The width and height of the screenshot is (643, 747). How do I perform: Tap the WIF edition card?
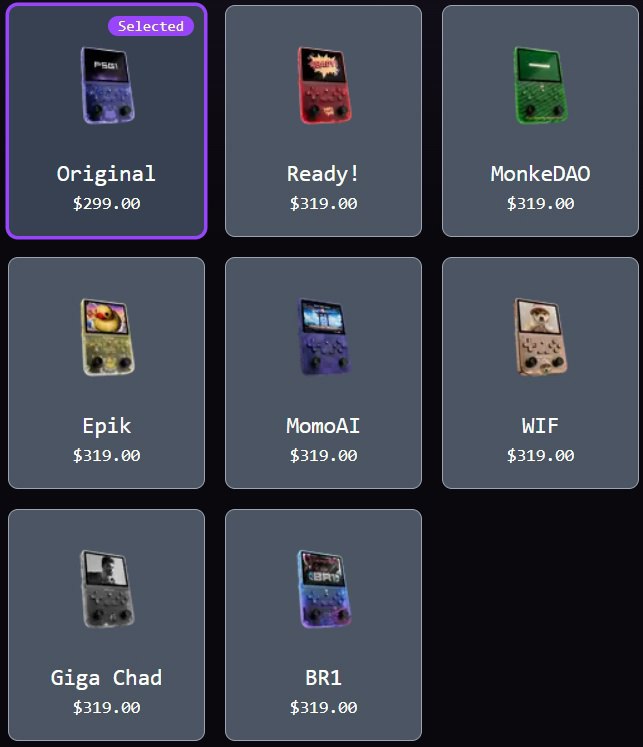pyautogui.click(x=540, y=373)
